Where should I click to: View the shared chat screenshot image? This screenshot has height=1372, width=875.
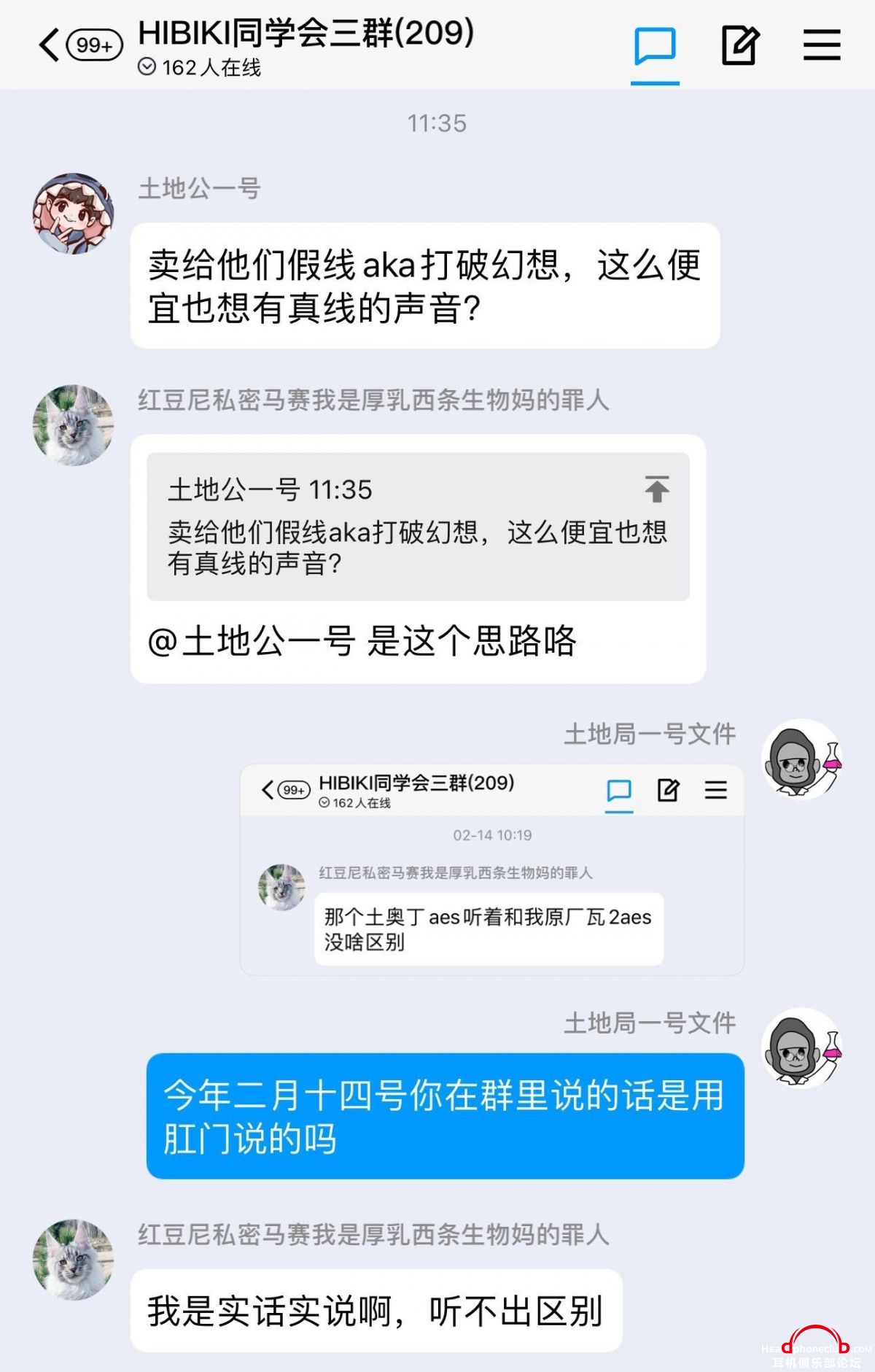[x=491, y=869]
